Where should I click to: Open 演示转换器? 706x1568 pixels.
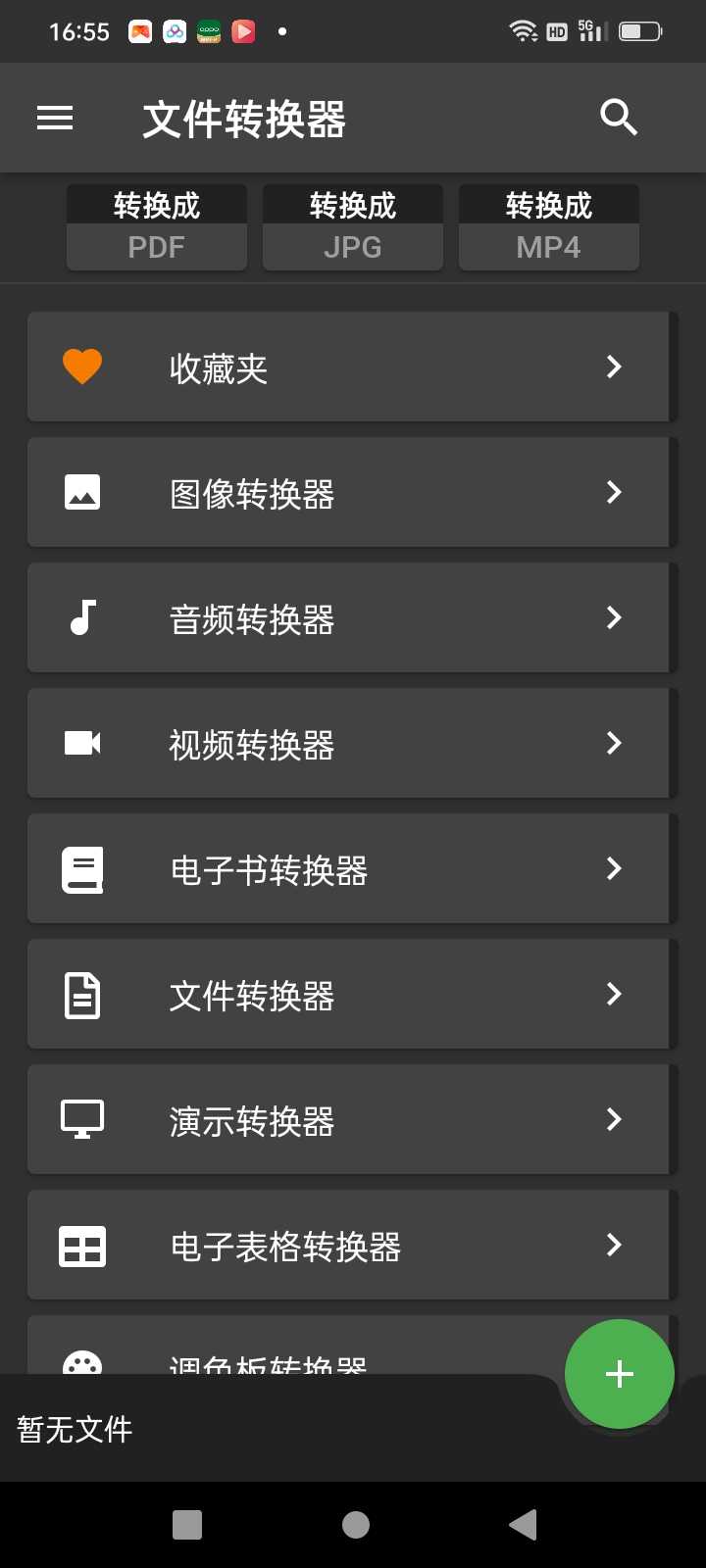pos(349,1120)
